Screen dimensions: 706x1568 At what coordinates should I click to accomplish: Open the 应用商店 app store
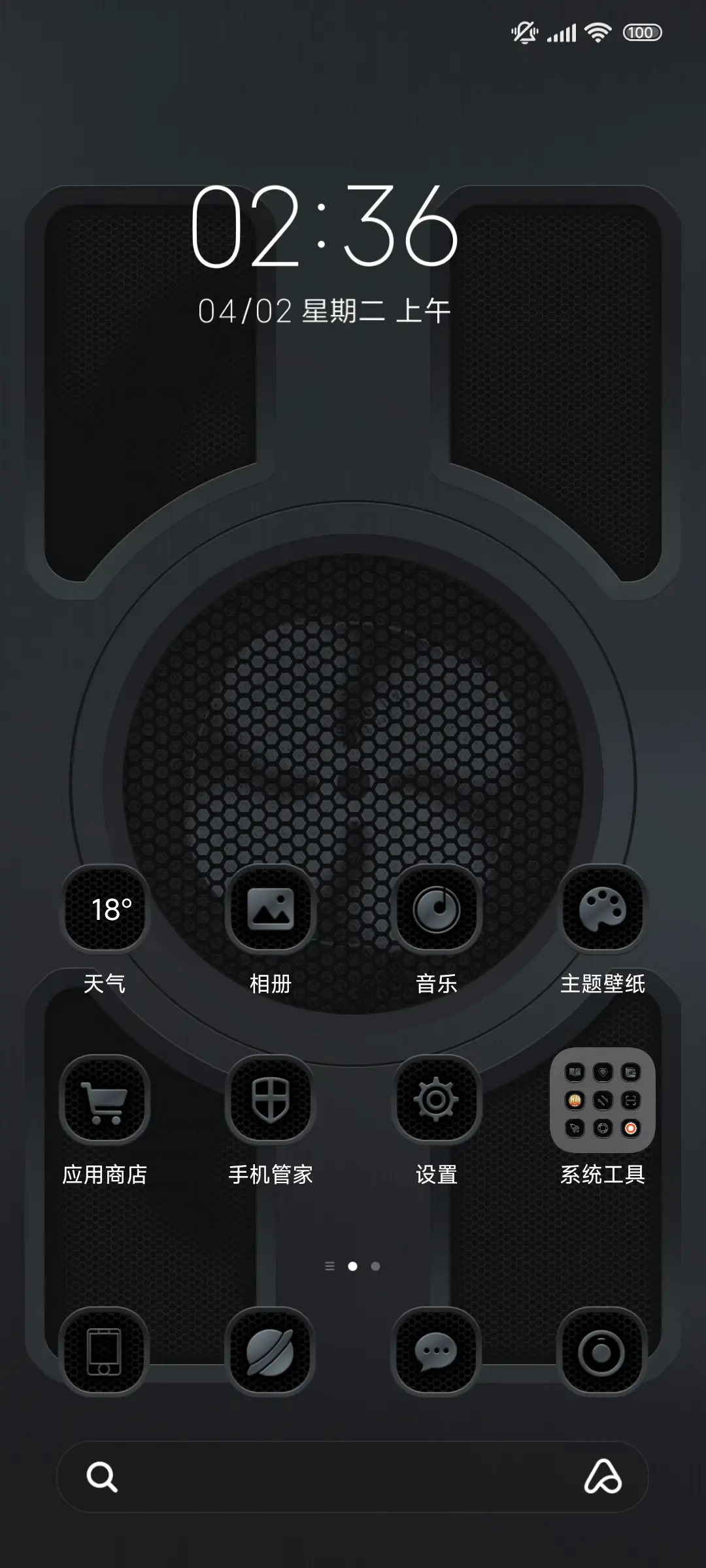[105, 1101]
